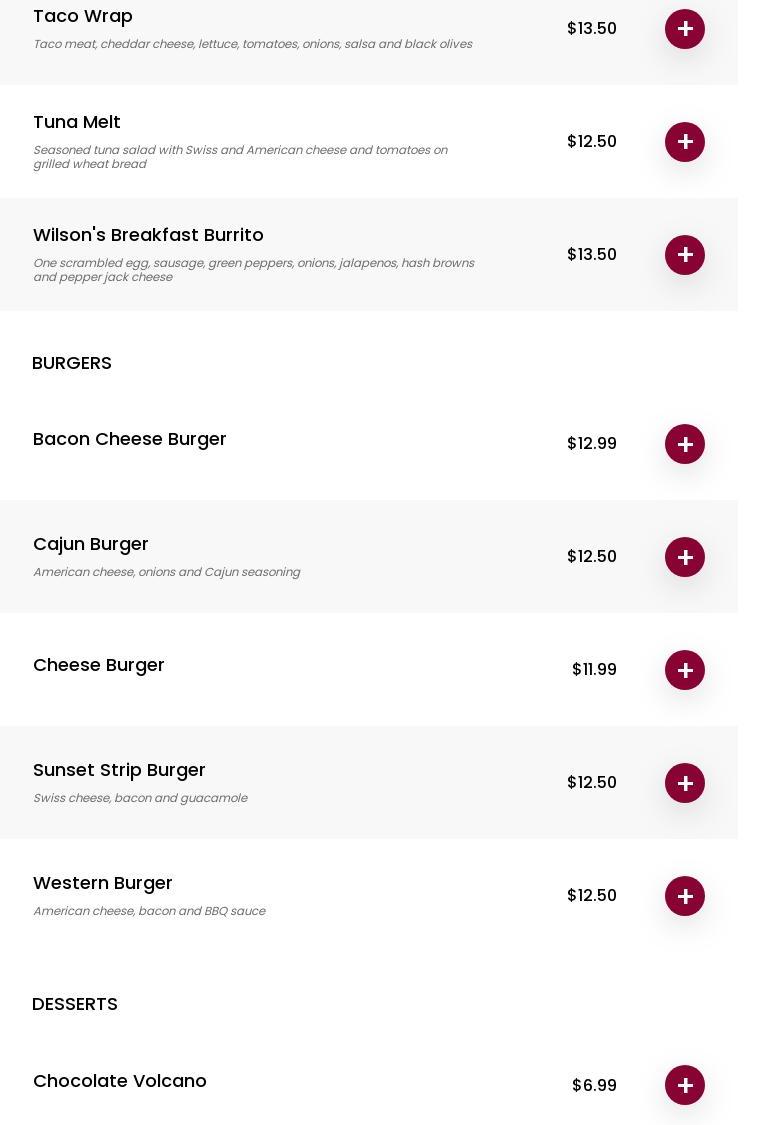Add Bacon Cheese Burger to the order

[685, 444]
